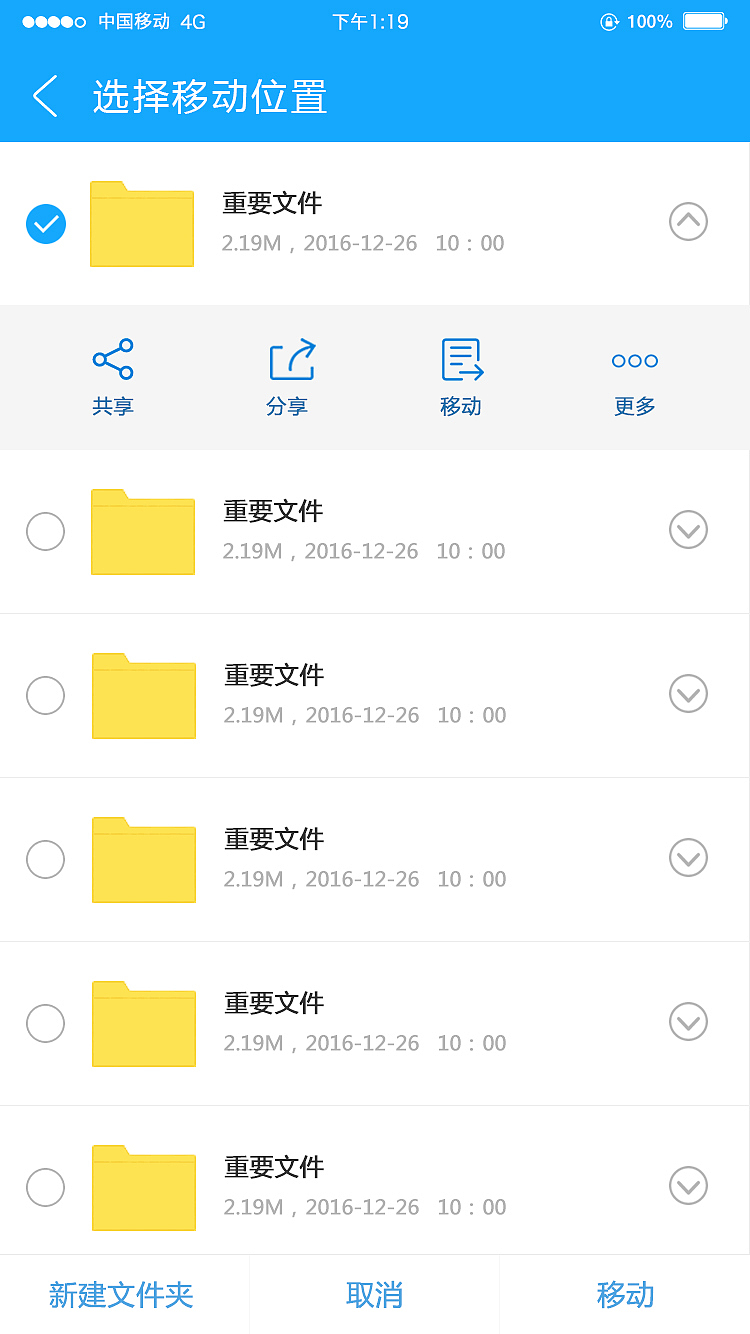
Task: Select the second 重要文件 folder circle
Action: pos(45,531)
